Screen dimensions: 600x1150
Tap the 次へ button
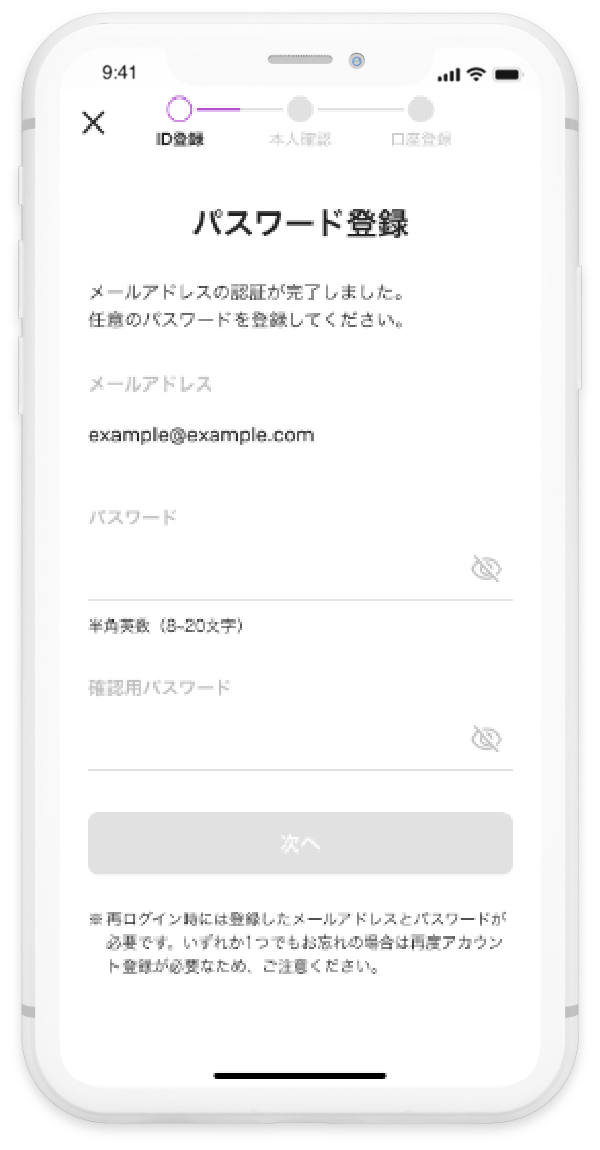tap(300, 844)
